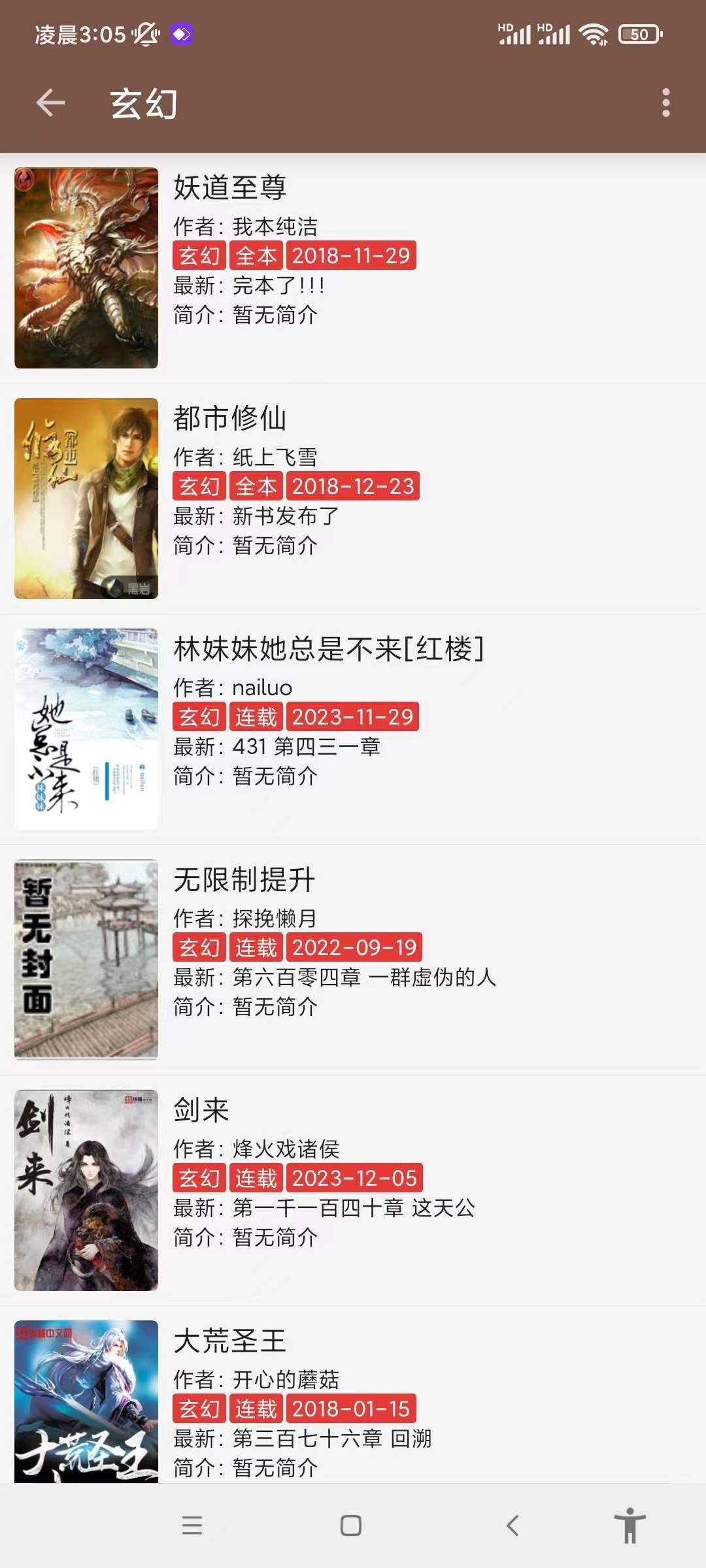Open recent apps from navigation bar
The height and width of the screenshot is (1568, 706).
192,1526
